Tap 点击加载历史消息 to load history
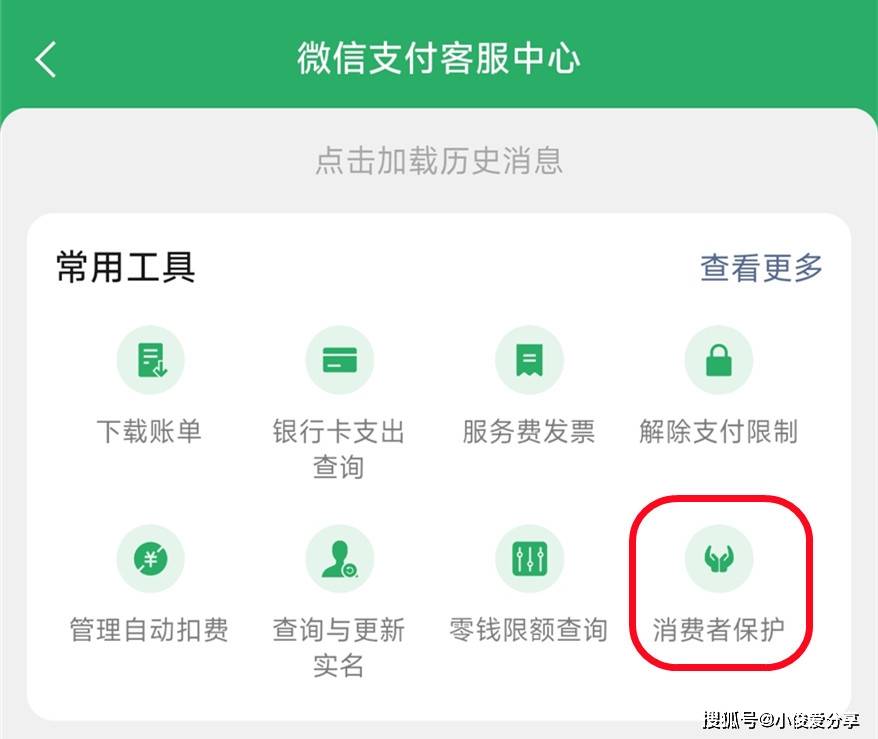 pos(439,161)
